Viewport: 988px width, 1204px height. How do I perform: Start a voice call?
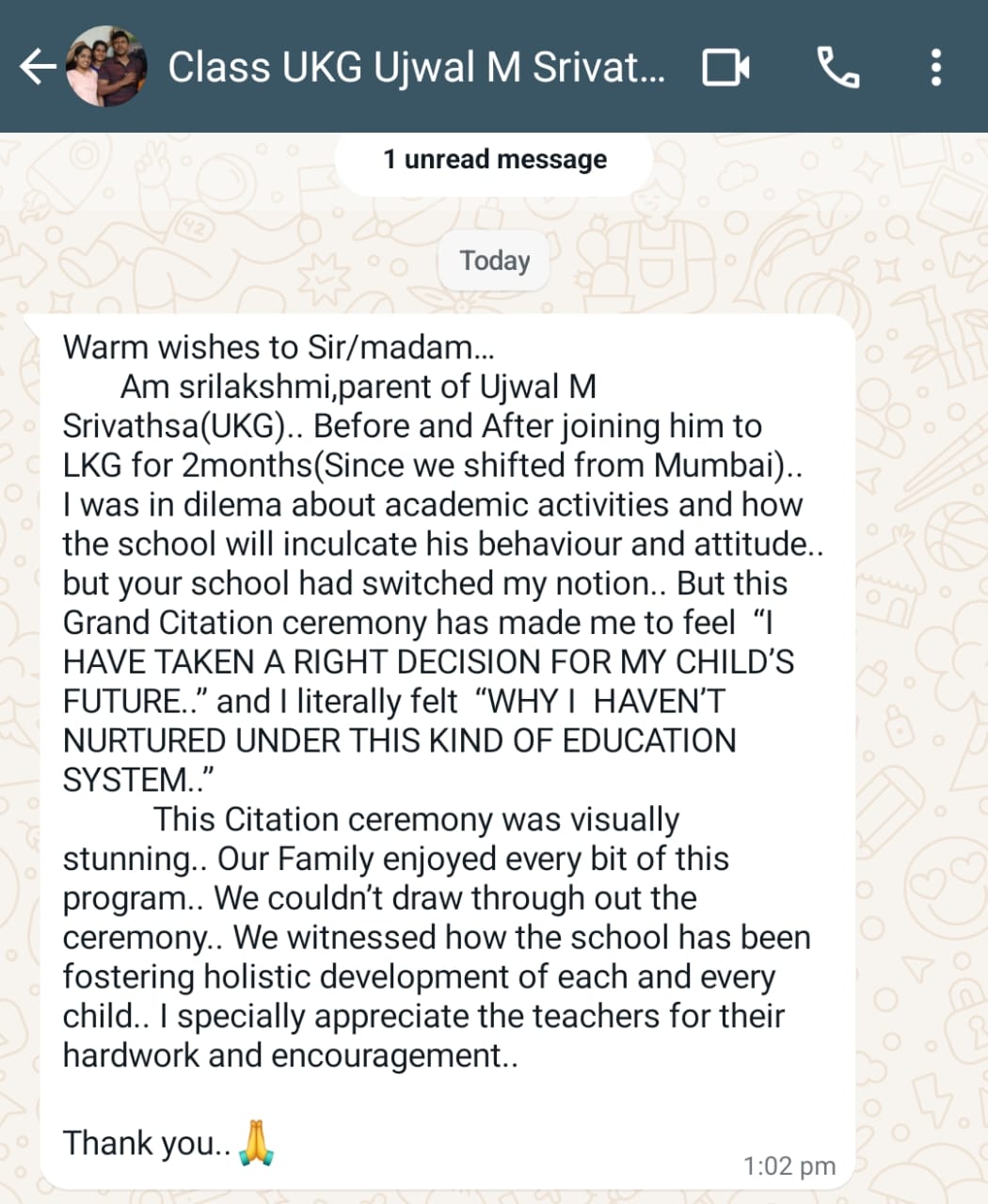(x=837, y=68)
